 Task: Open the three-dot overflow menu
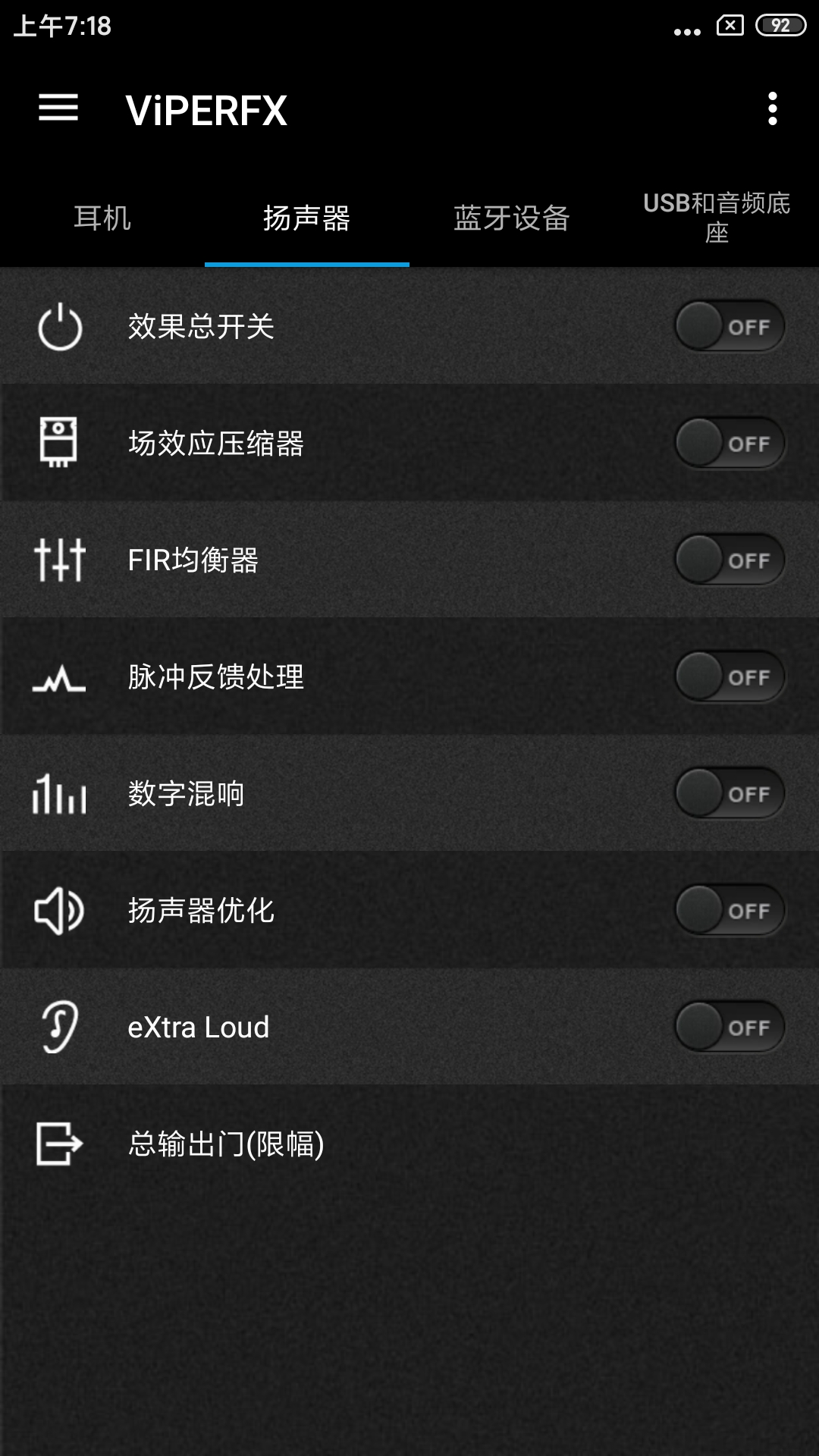(x=772, y=108)
